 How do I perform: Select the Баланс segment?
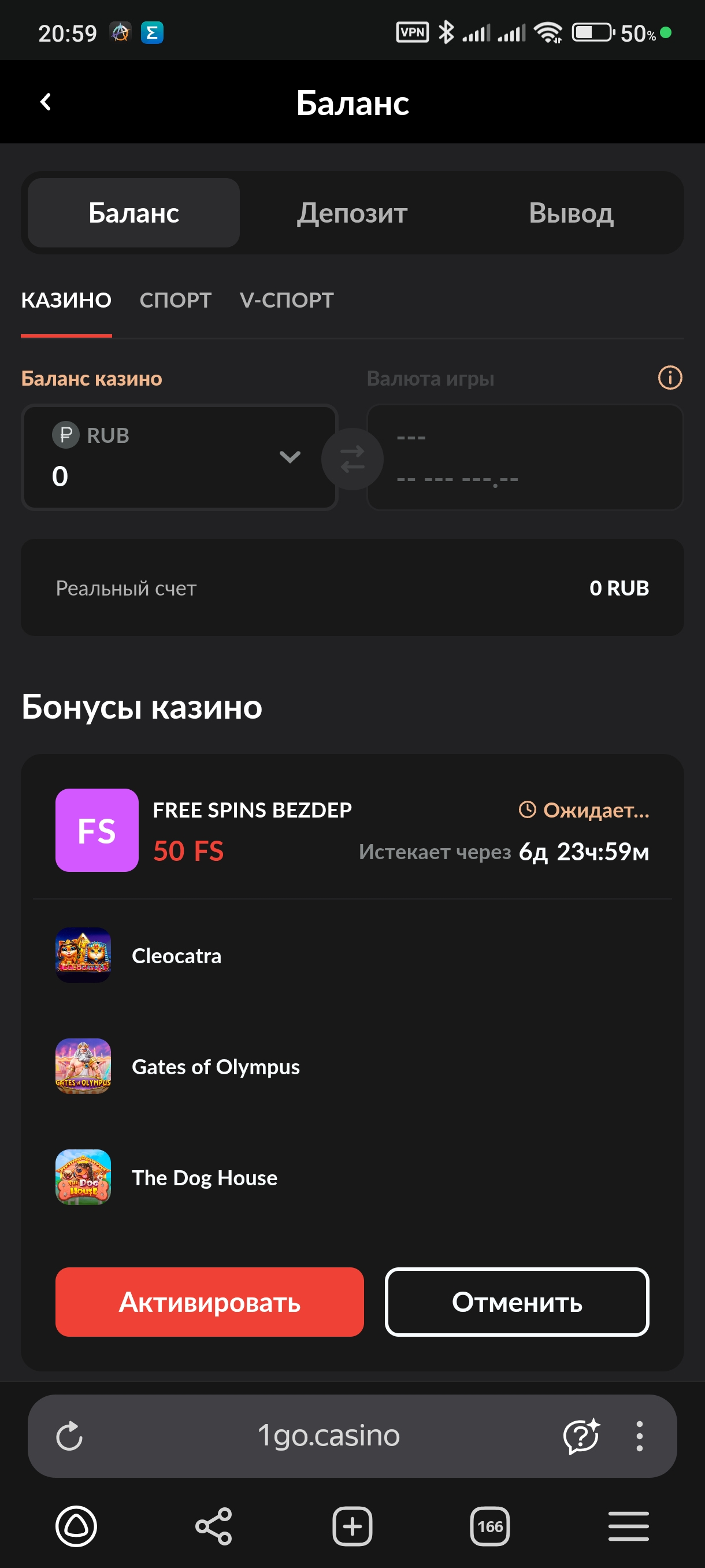[x=134, y=213]
